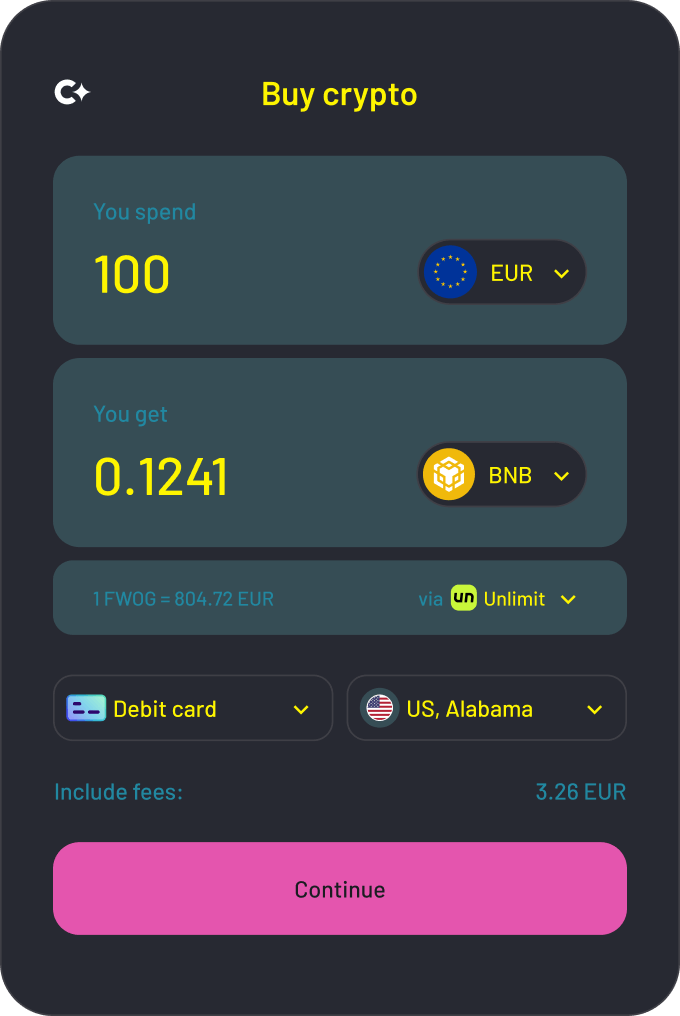Image resolution: width=680 pixels, height=1016 pixels.
Task: Change the Debit card payment method
Action: [192, 709]
